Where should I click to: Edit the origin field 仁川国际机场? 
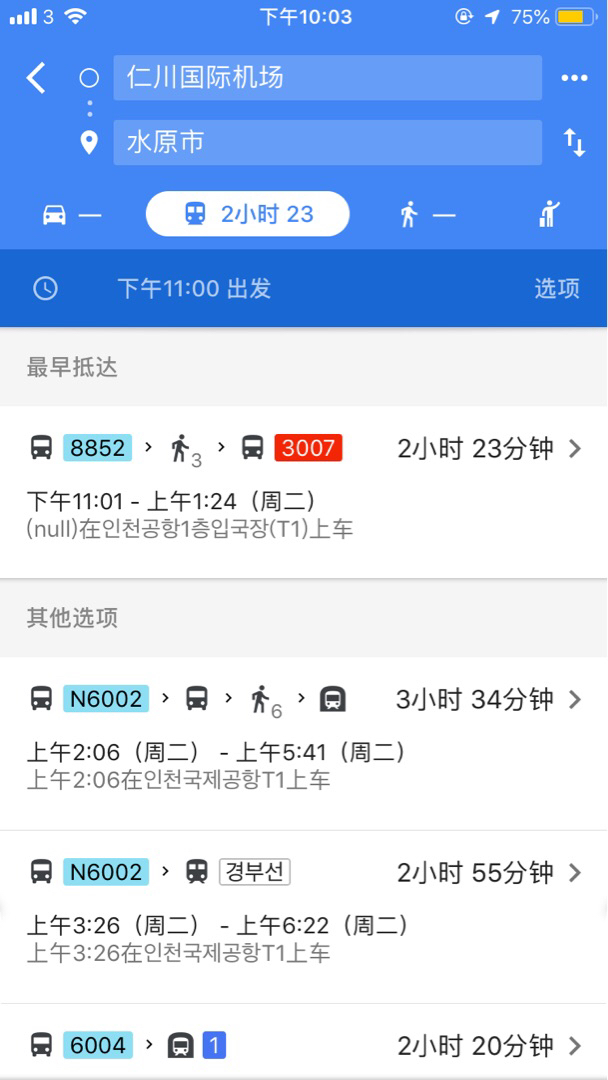point(327,78)
